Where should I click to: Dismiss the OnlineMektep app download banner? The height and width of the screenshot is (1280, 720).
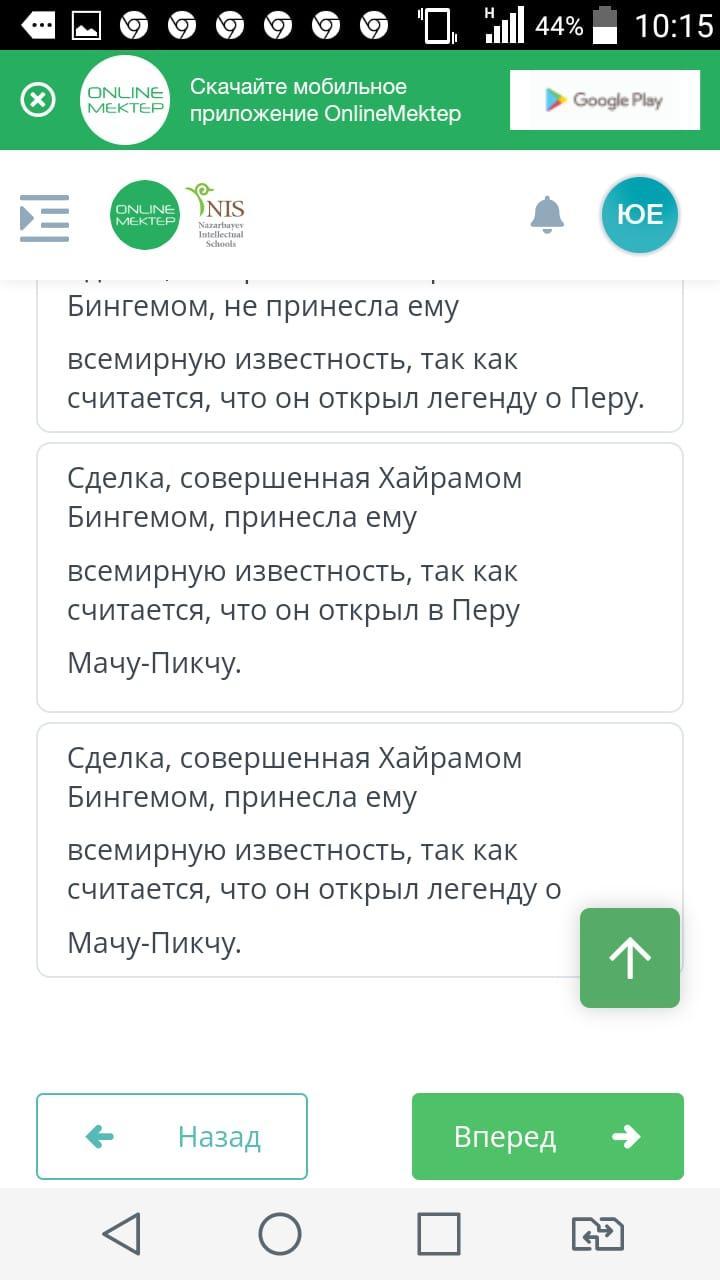coord(38,100)
